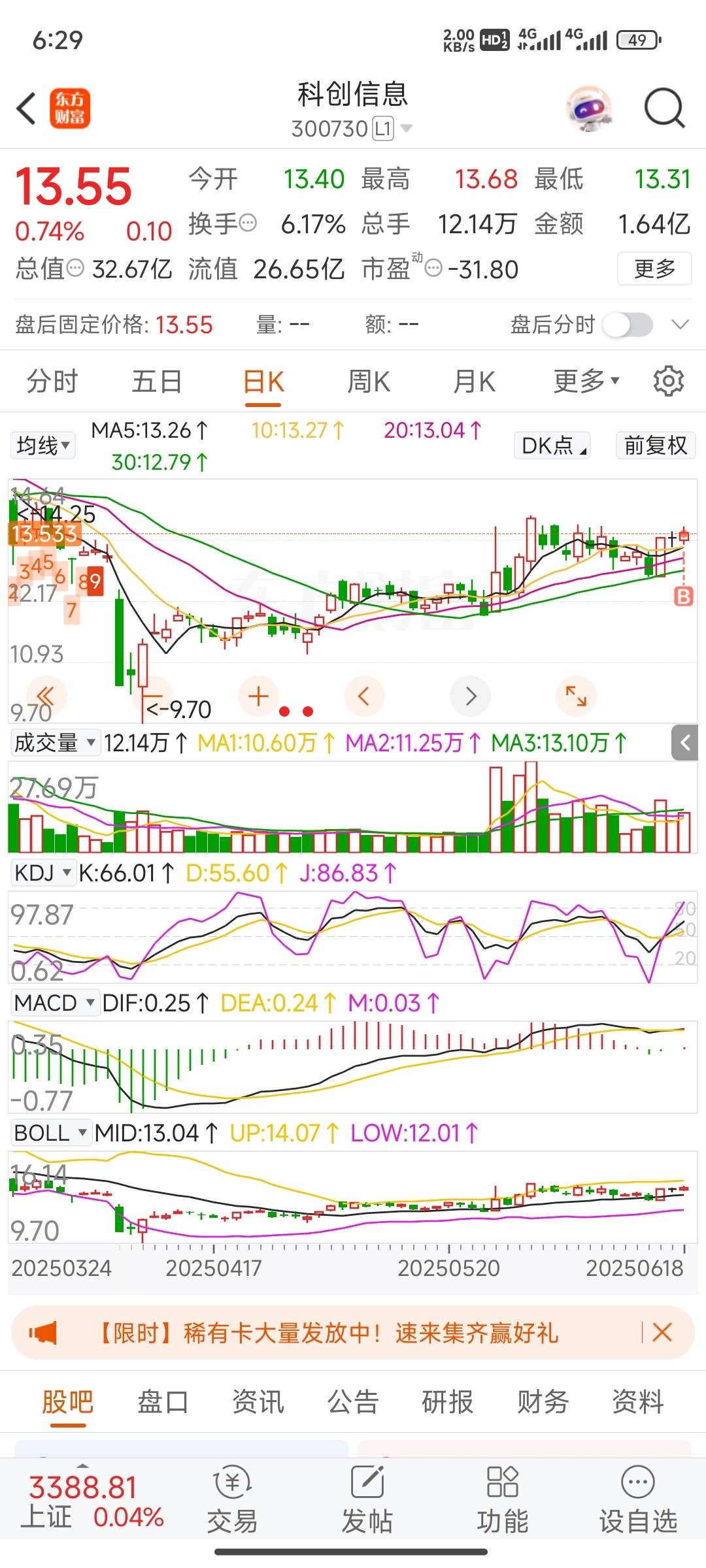Image resolution: width=706 pixels, height=1568 pixels.
Task: Open the 成交量 indicator dropdown
Action: pyautogui.click(x=55, y=743)
